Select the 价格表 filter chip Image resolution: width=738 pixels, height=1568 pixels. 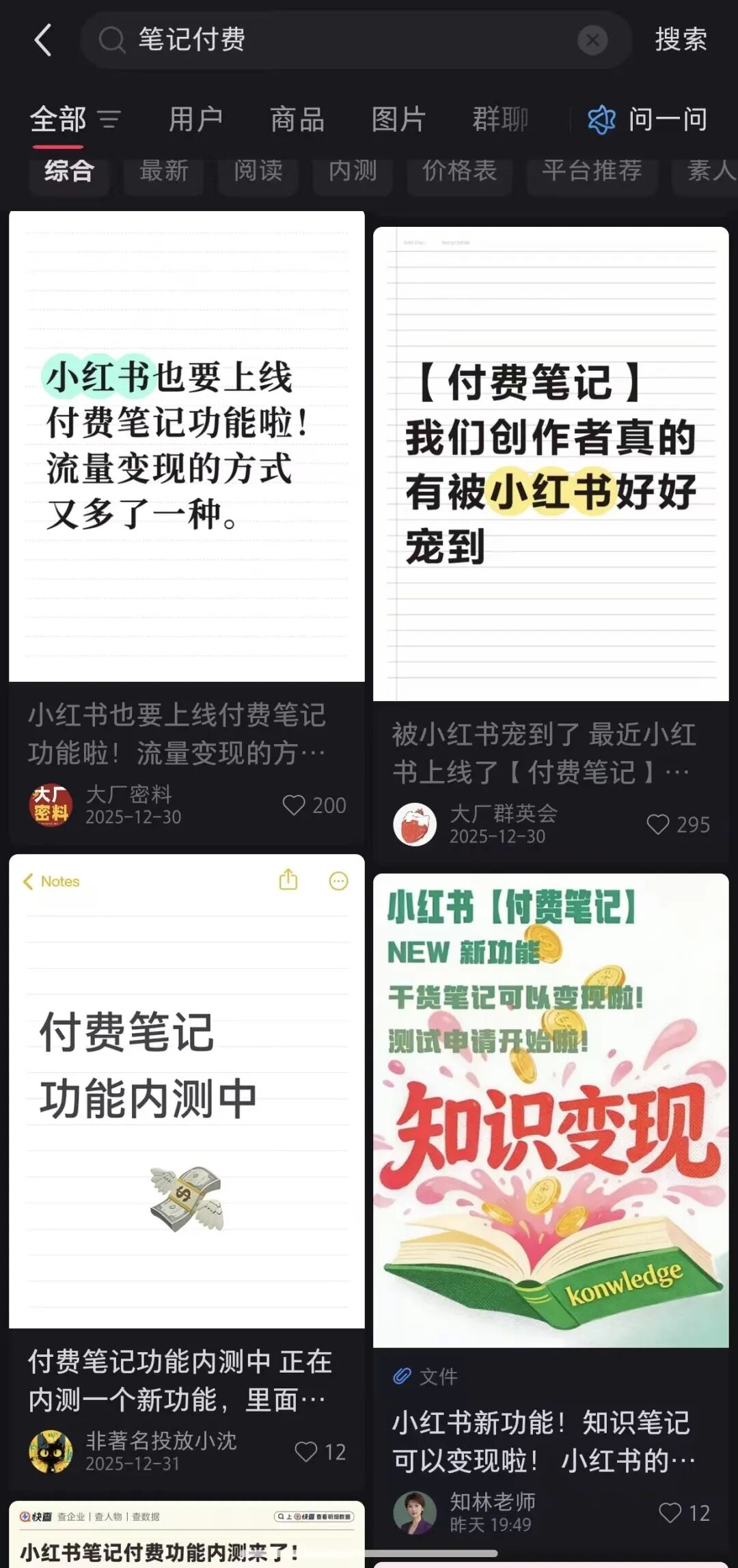point(459,171)
